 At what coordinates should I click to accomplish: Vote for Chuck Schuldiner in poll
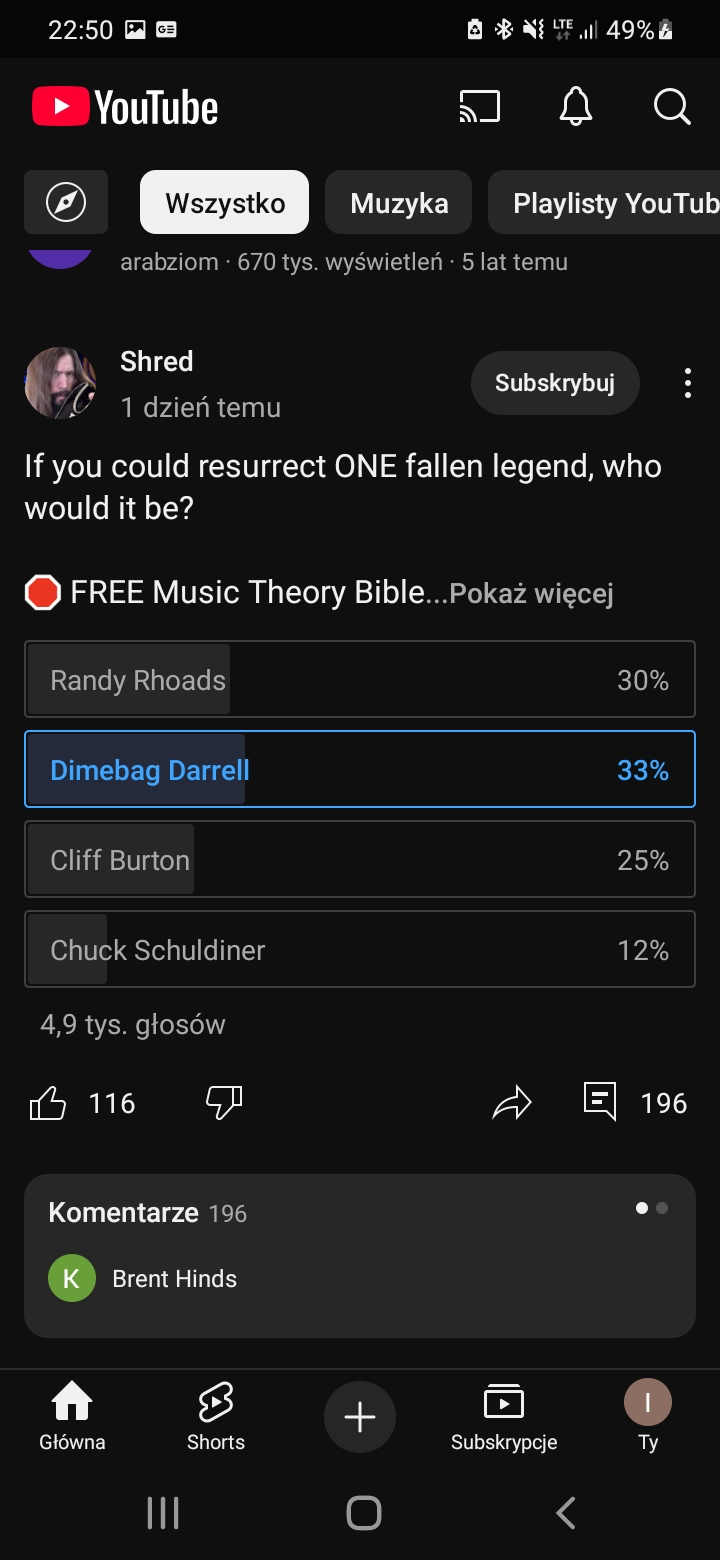pyautogui.click(x=360, y=950)
